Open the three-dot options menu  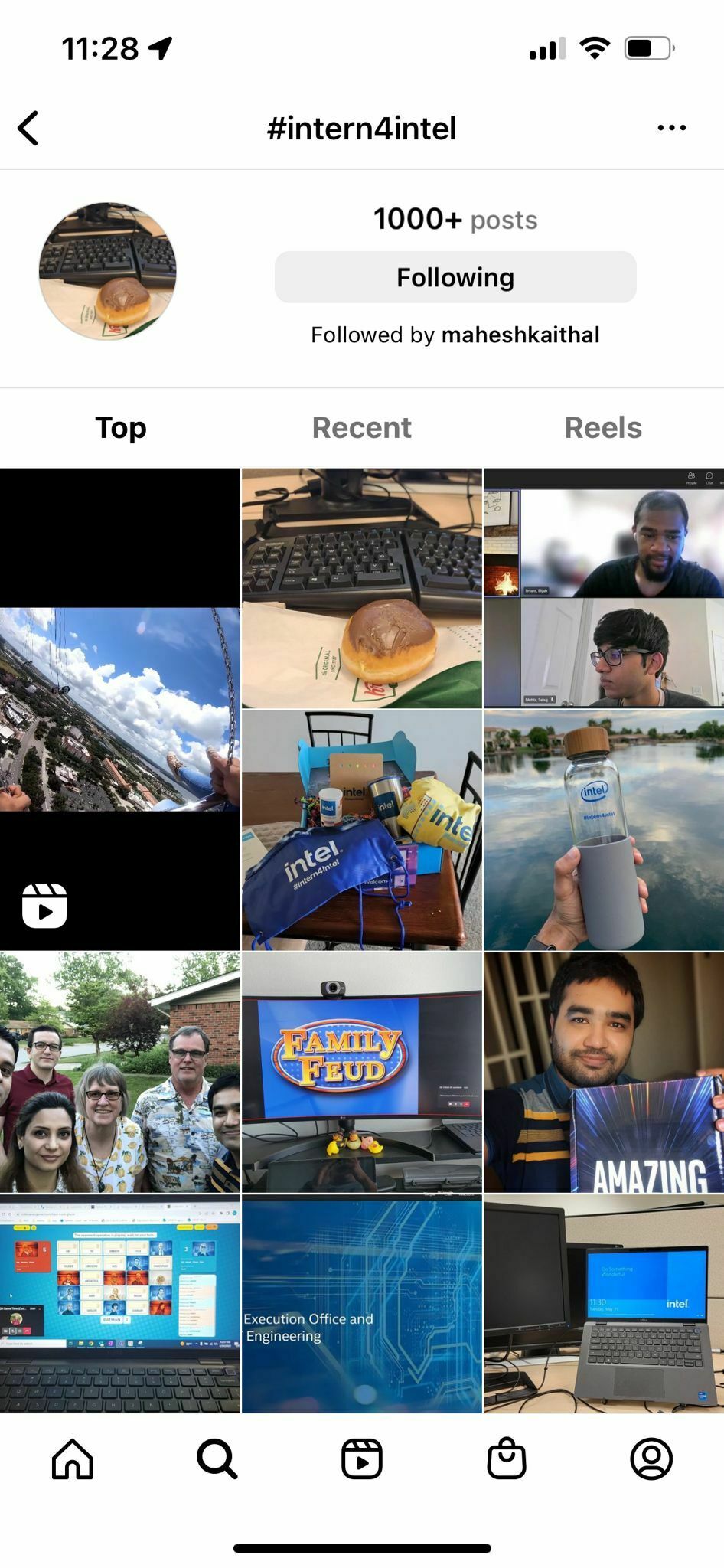(x=671, y=128)
